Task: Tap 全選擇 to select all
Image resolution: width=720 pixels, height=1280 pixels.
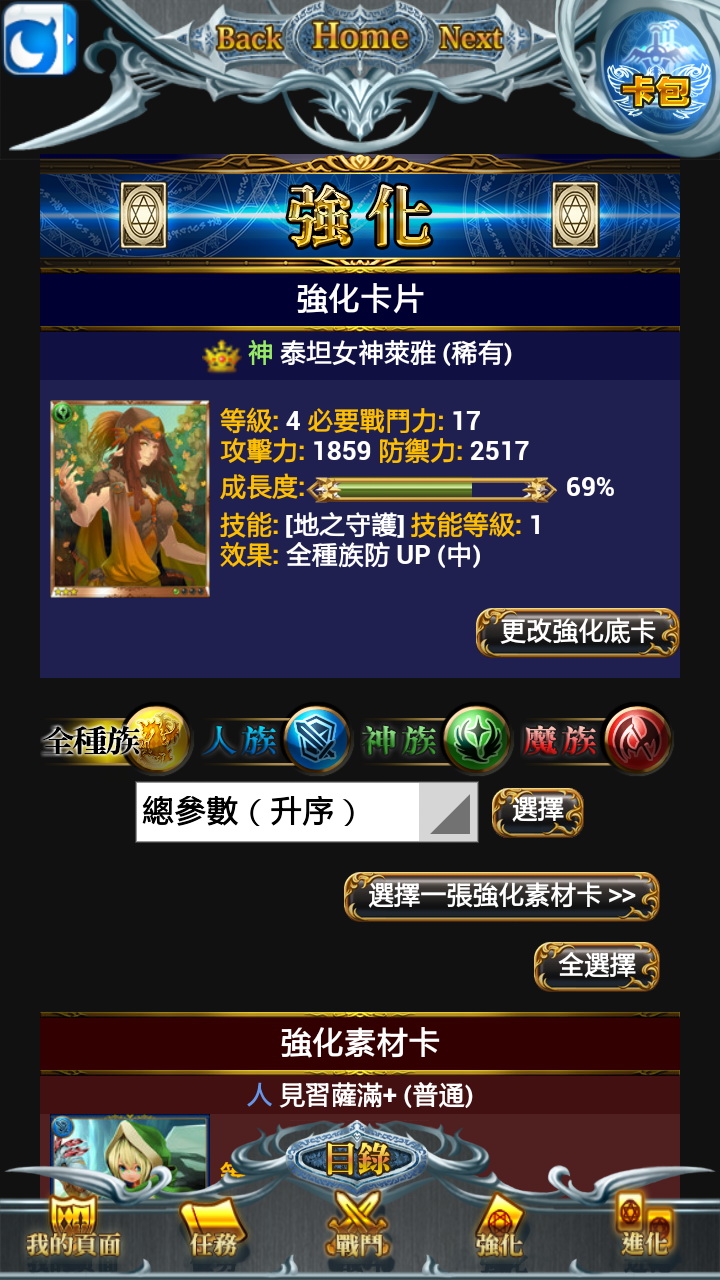Action: coord(596,966)
